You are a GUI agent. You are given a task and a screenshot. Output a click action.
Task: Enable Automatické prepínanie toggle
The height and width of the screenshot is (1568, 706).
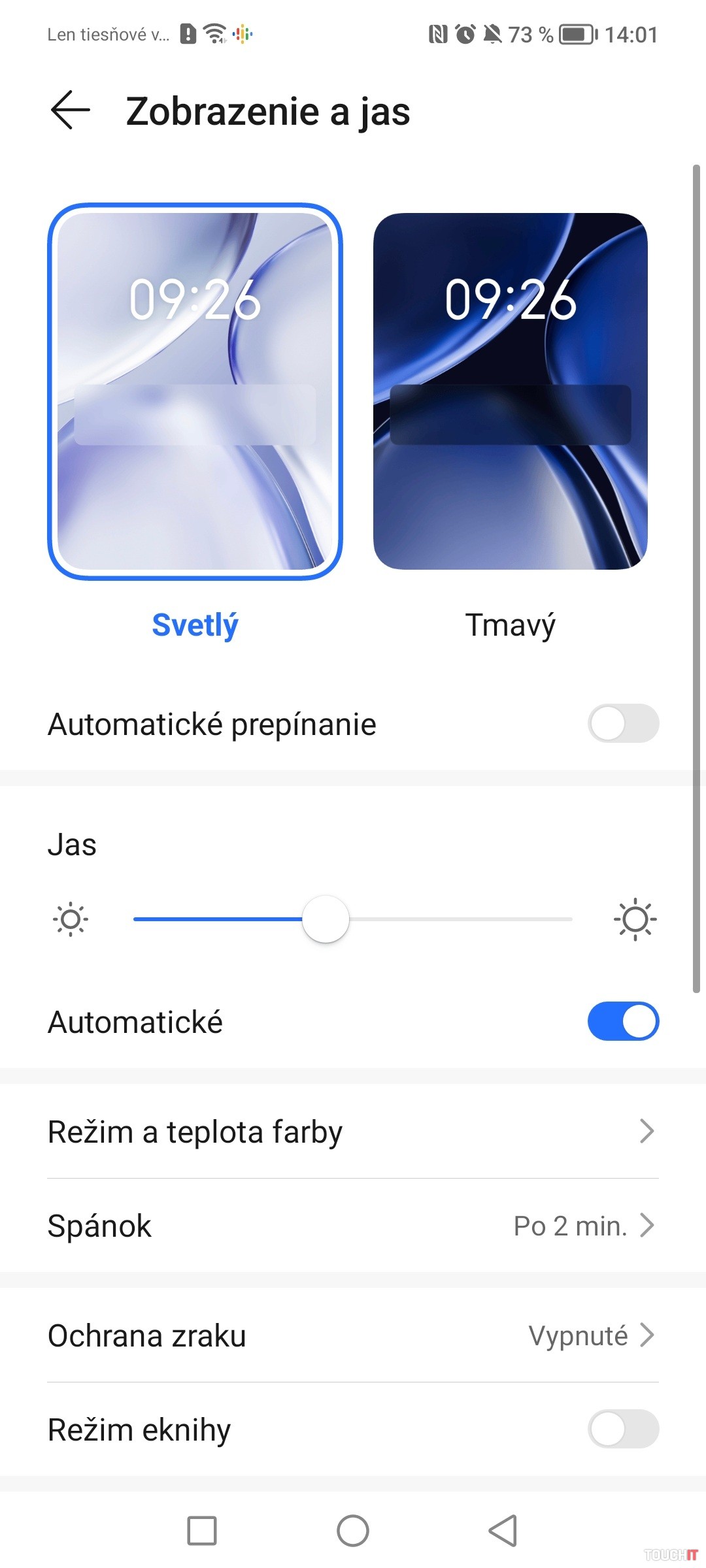622,723
